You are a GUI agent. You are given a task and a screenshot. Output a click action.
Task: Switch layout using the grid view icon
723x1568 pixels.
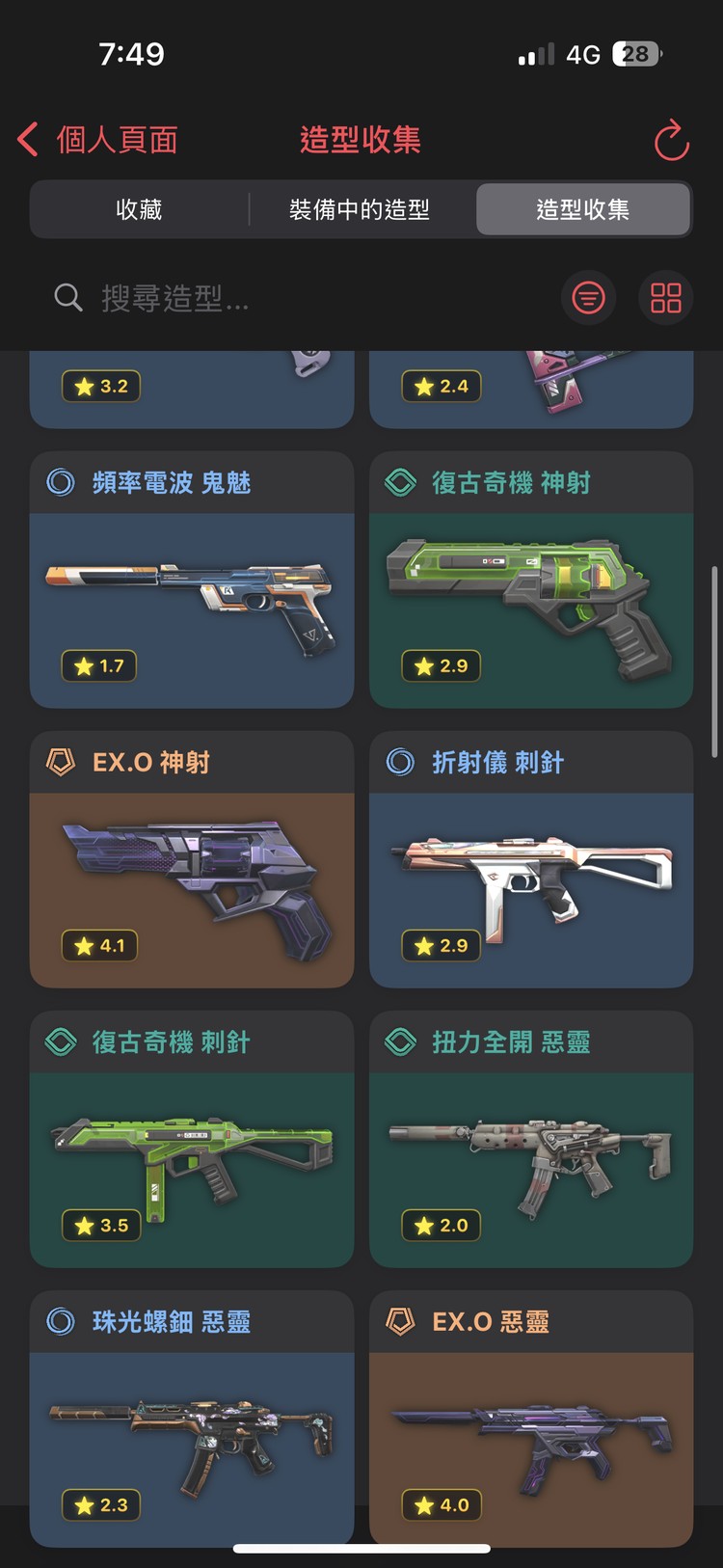(664, 299)
